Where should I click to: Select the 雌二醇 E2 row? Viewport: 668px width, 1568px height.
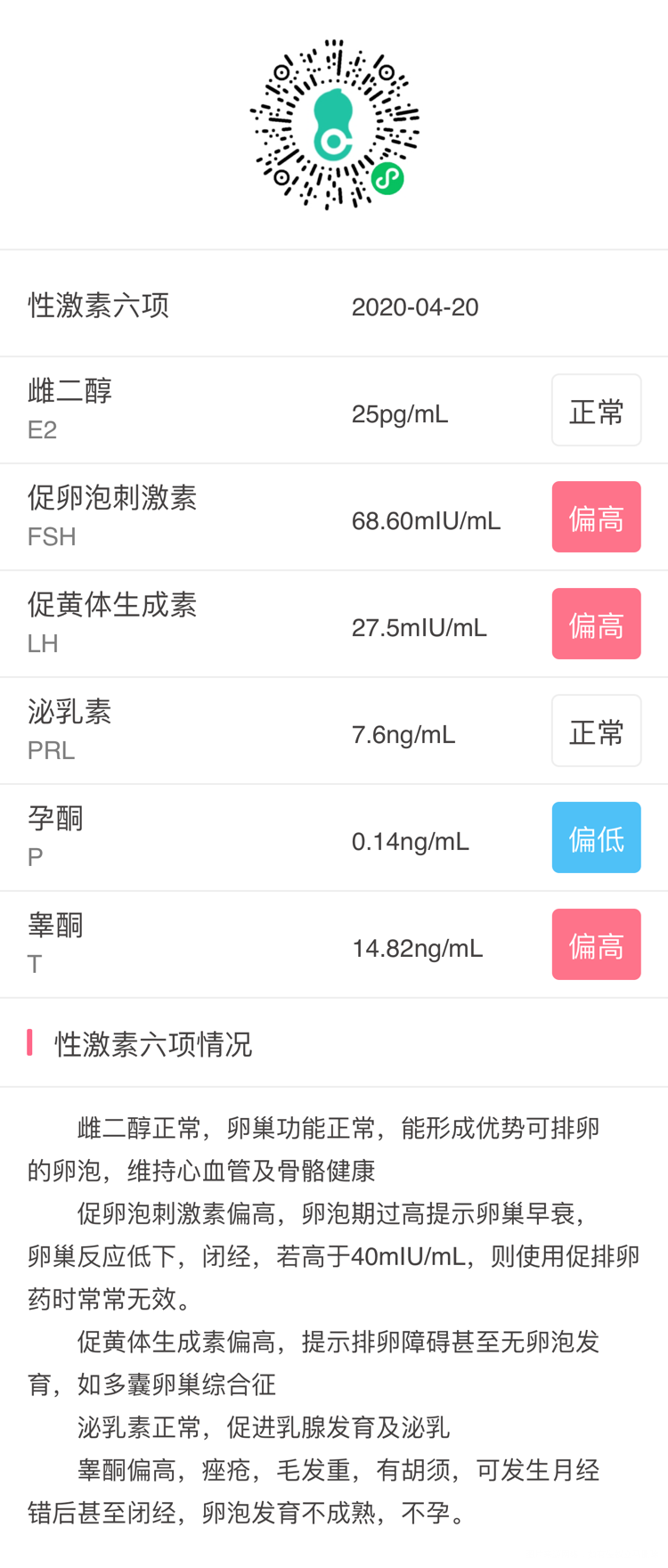point(334,409)
